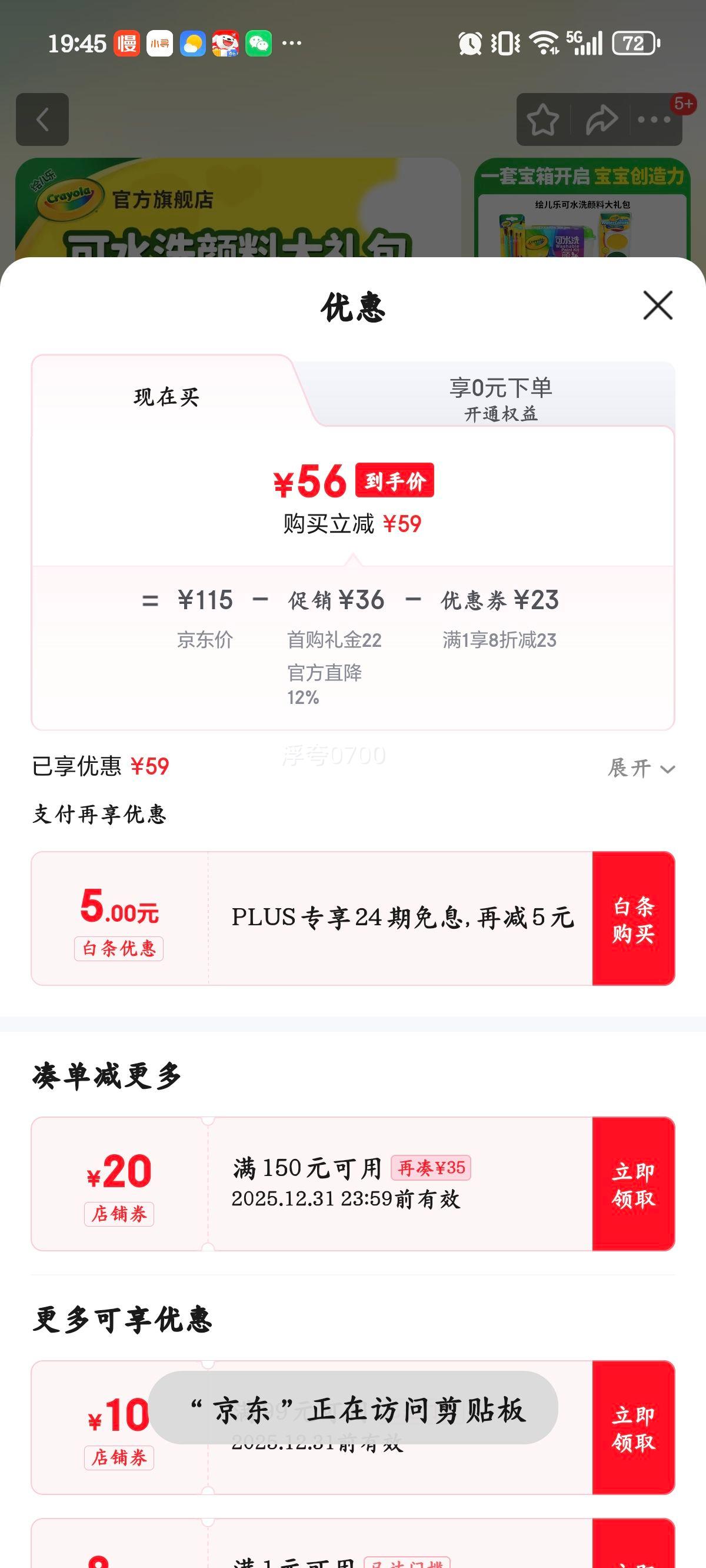Open sharing via the share arrow icon

(x=601, y=121)
